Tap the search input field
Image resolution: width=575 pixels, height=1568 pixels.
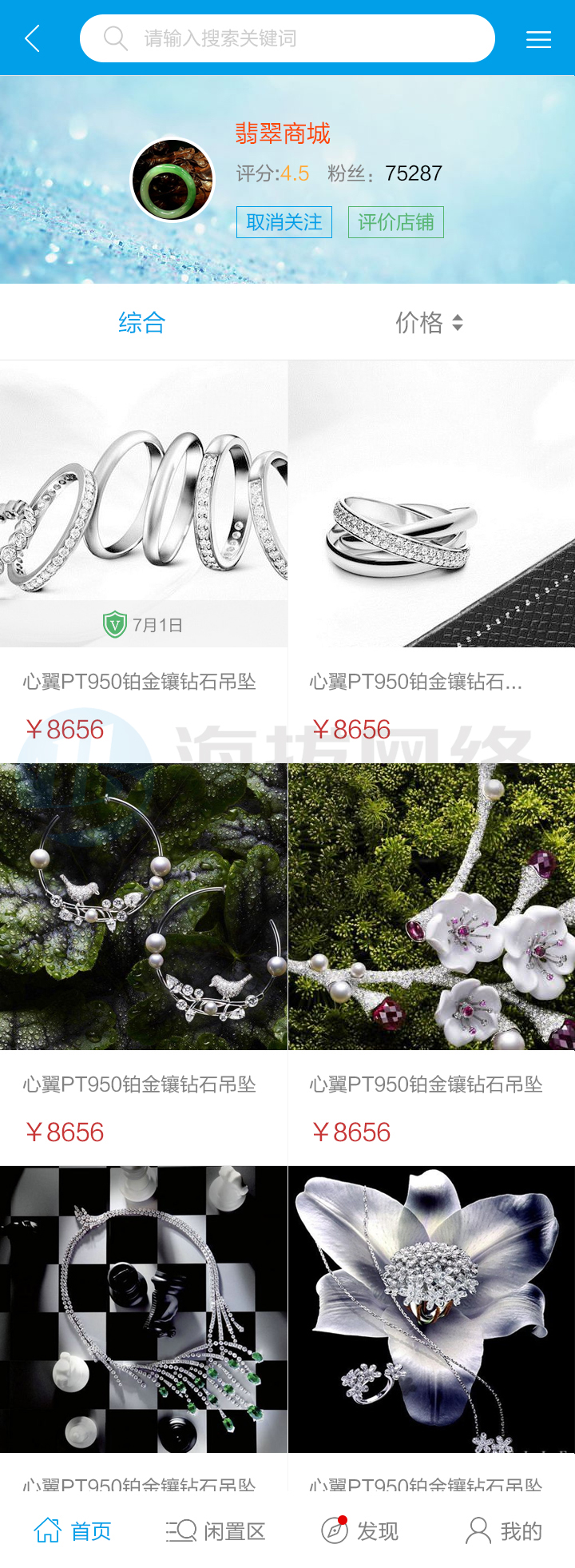pyautogui.click(x=287, y=38)
